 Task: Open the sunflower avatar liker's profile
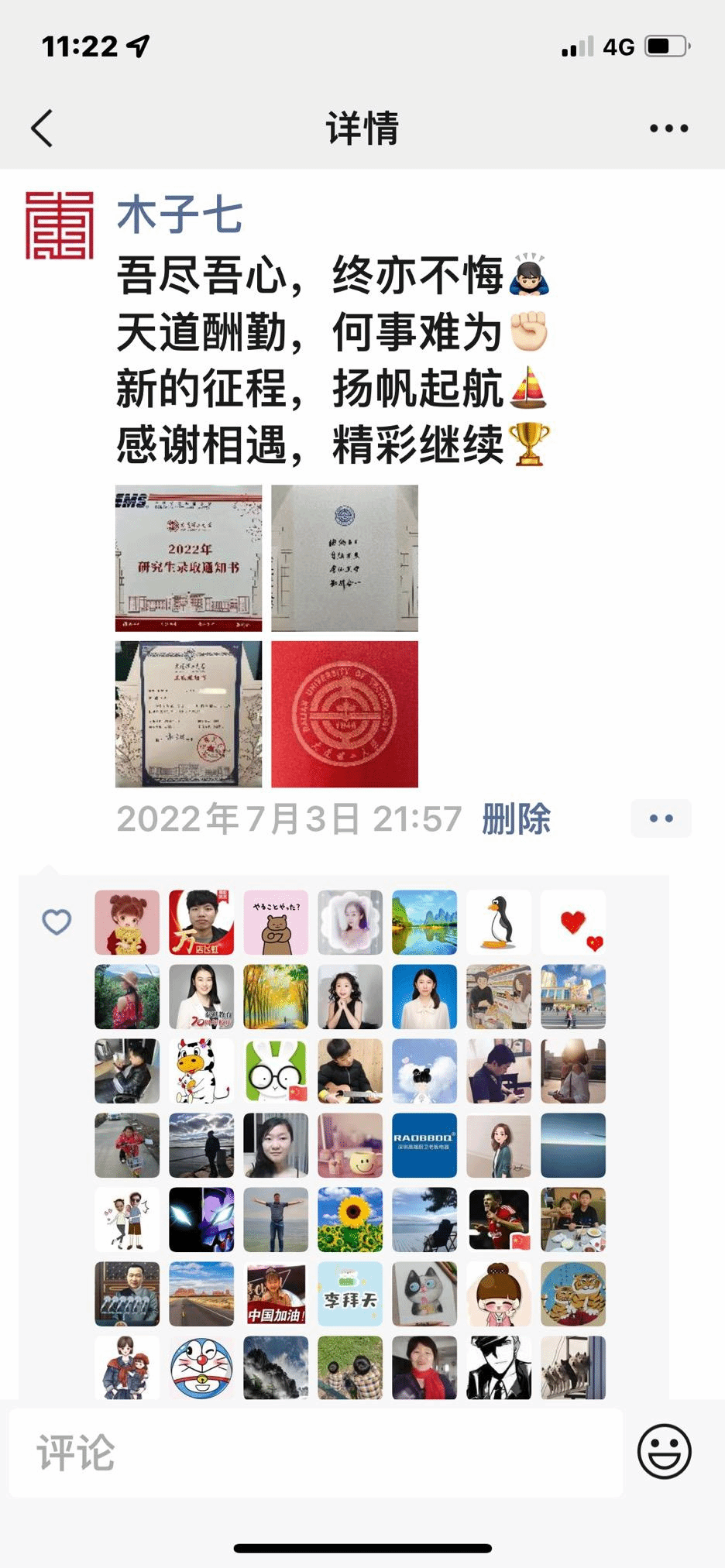(x=350, y=1220)
